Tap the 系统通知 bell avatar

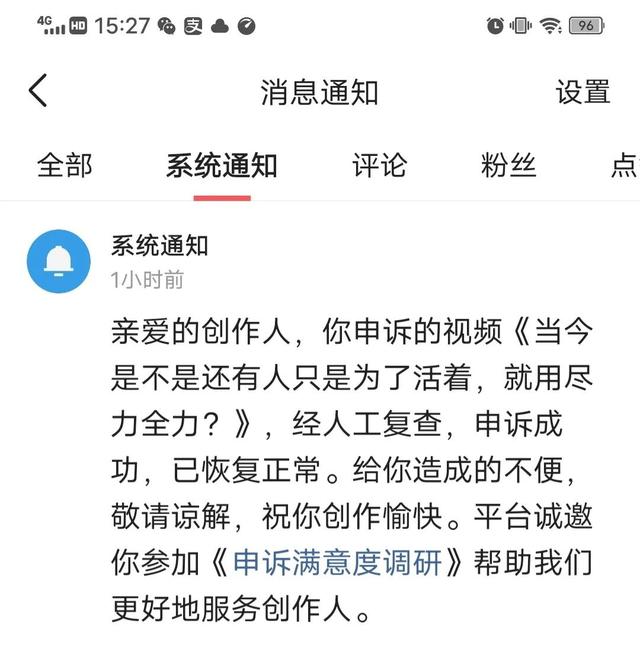[58, 261]
